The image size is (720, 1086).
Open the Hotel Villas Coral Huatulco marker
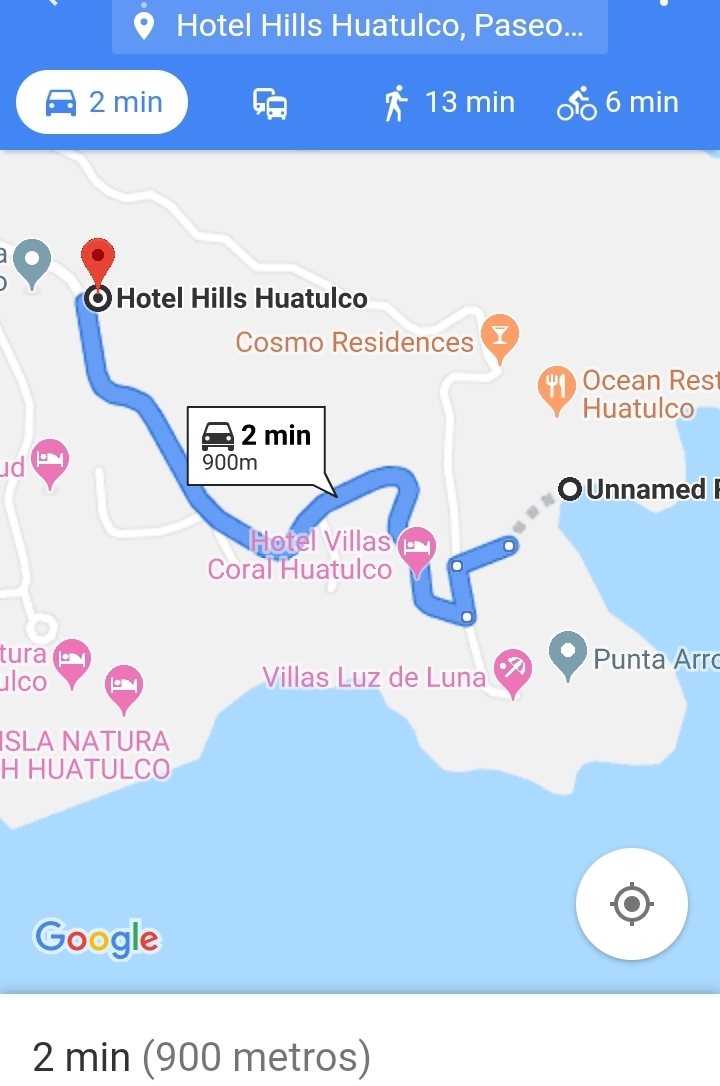416,550
